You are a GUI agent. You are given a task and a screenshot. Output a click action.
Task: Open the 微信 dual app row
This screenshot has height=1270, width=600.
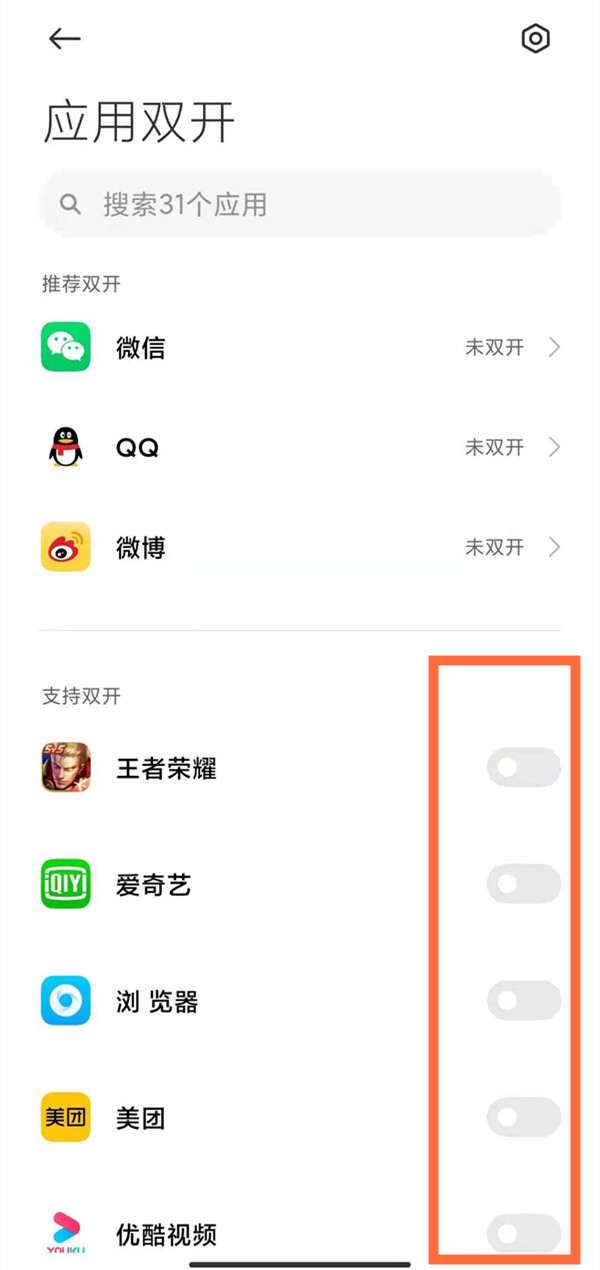[x=300, y=347]
